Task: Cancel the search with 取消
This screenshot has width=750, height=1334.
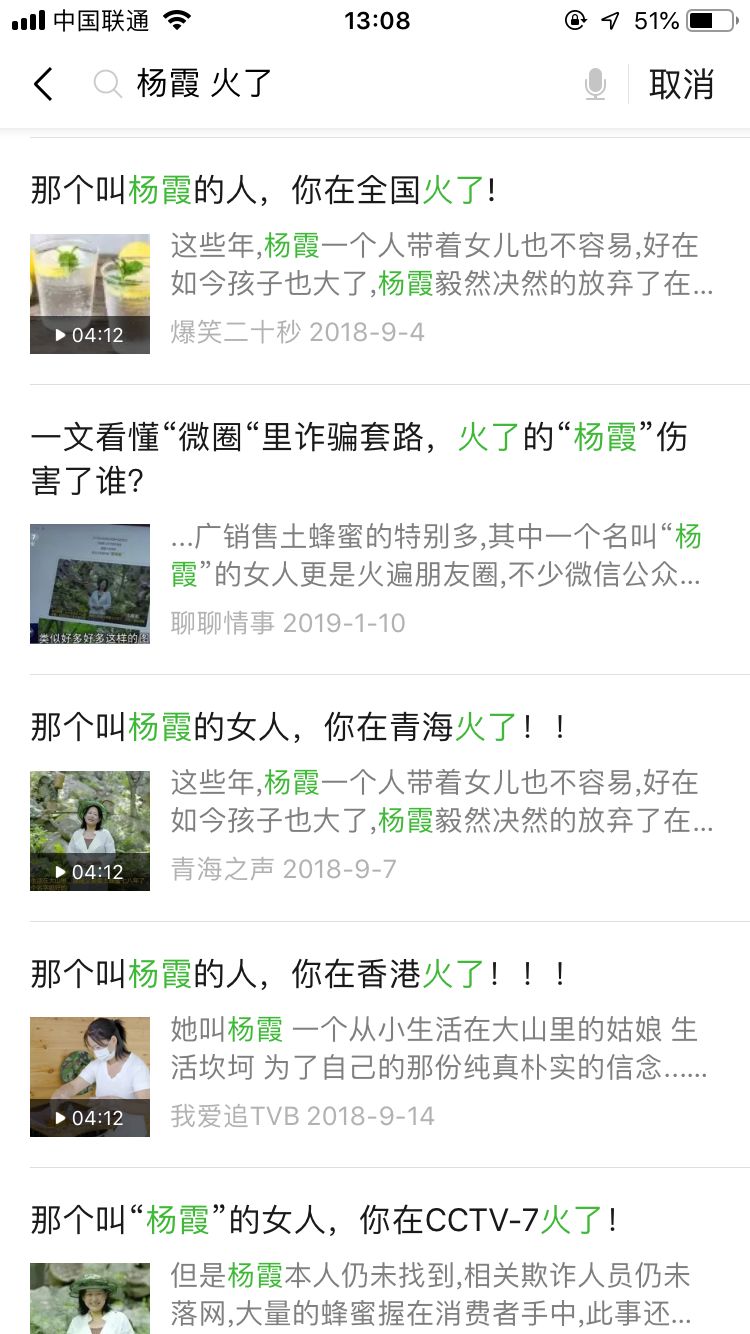Action: click(681, 84)
